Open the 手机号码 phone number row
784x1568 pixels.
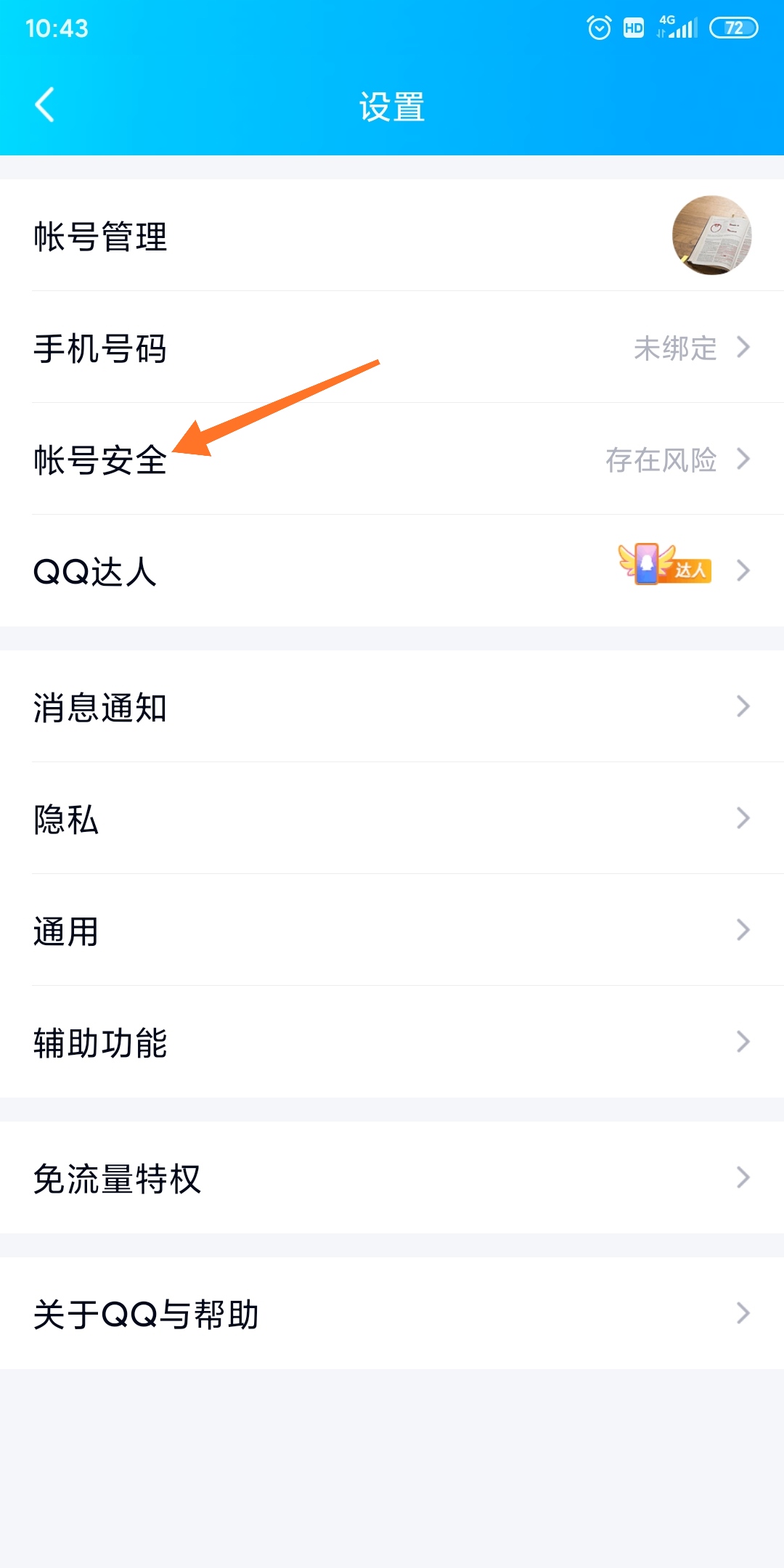pyautogui.click(x=392, y=348)
